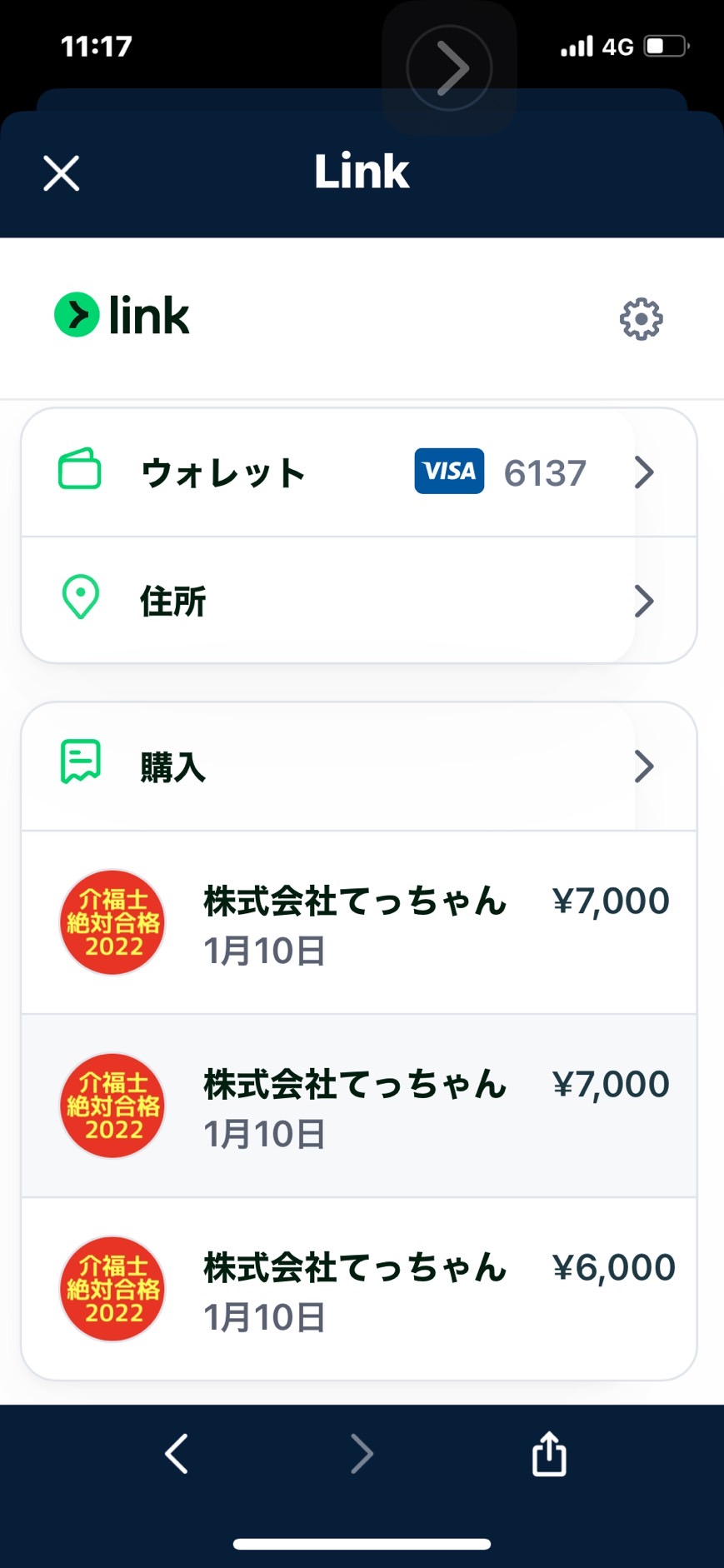Viewport: 724px width, 1568px height.
Task: Tap the browser forward arrow
Action: tap(362, 1454)
